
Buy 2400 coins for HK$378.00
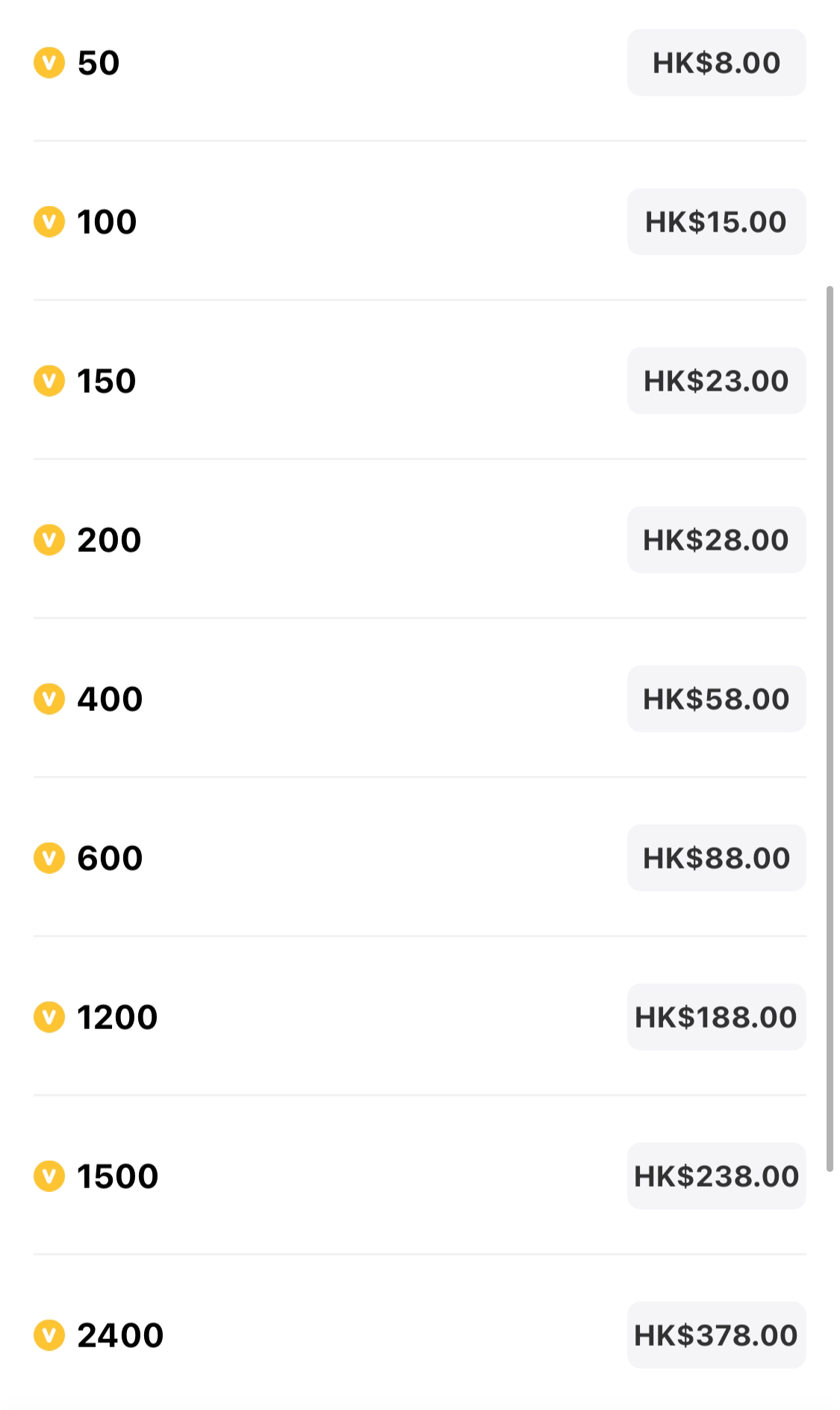coord(716,1335)
